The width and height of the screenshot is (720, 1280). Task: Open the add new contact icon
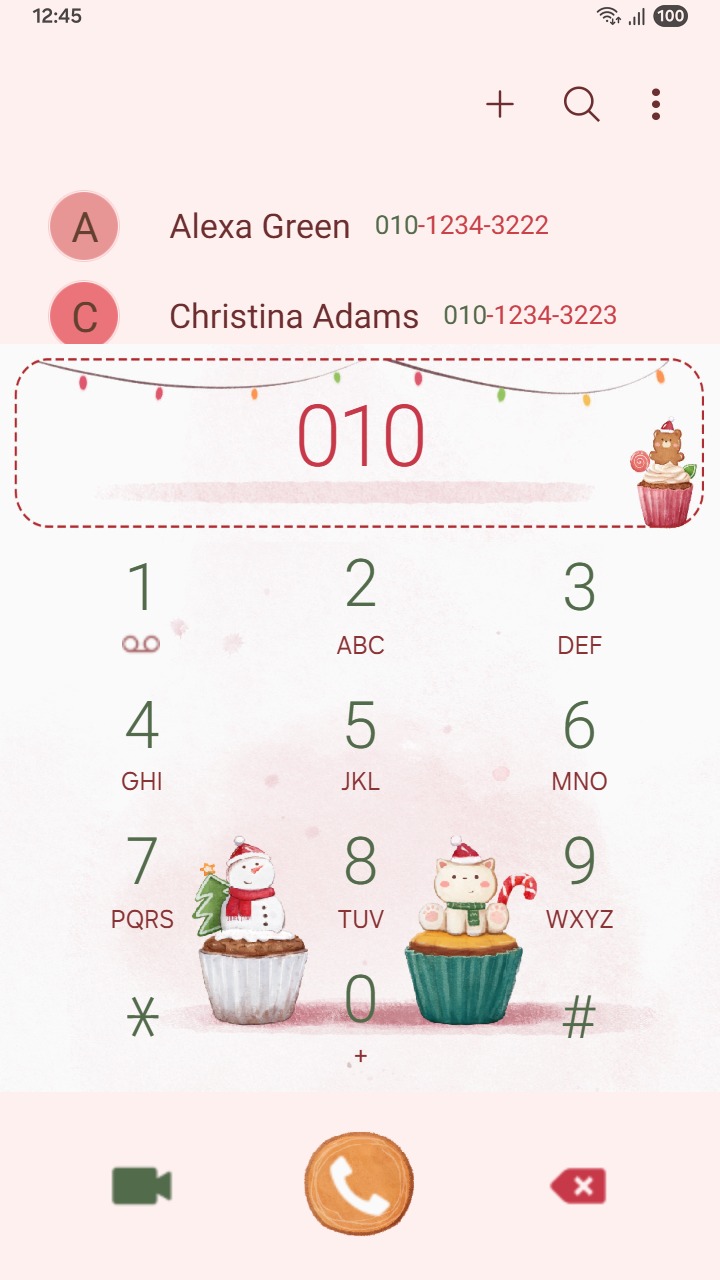(500, 104)
